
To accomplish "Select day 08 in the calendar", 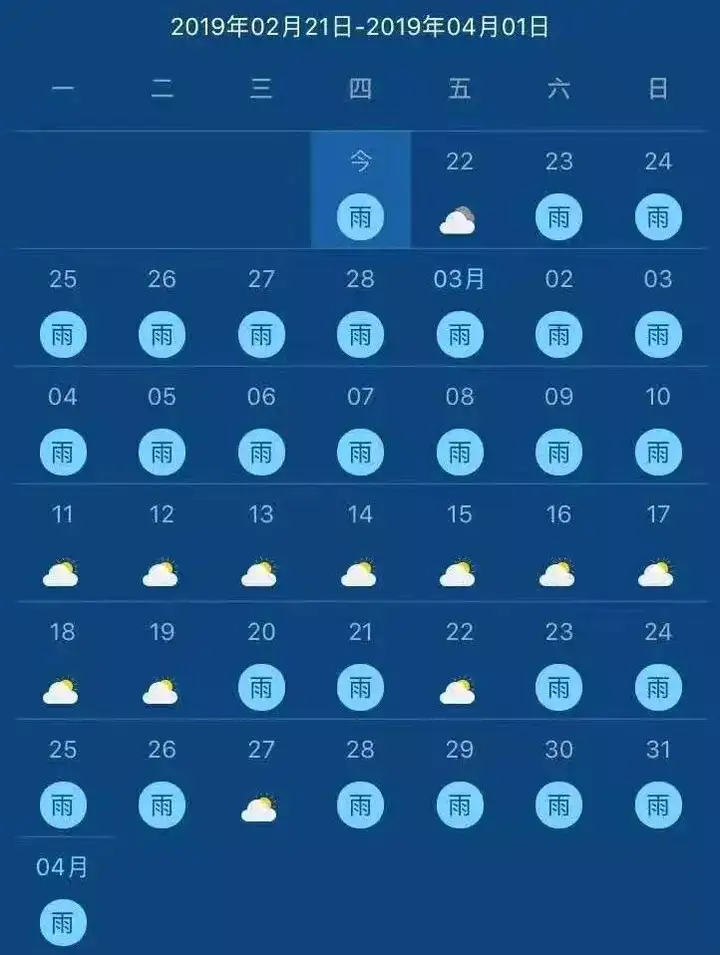I will [459, 426].
